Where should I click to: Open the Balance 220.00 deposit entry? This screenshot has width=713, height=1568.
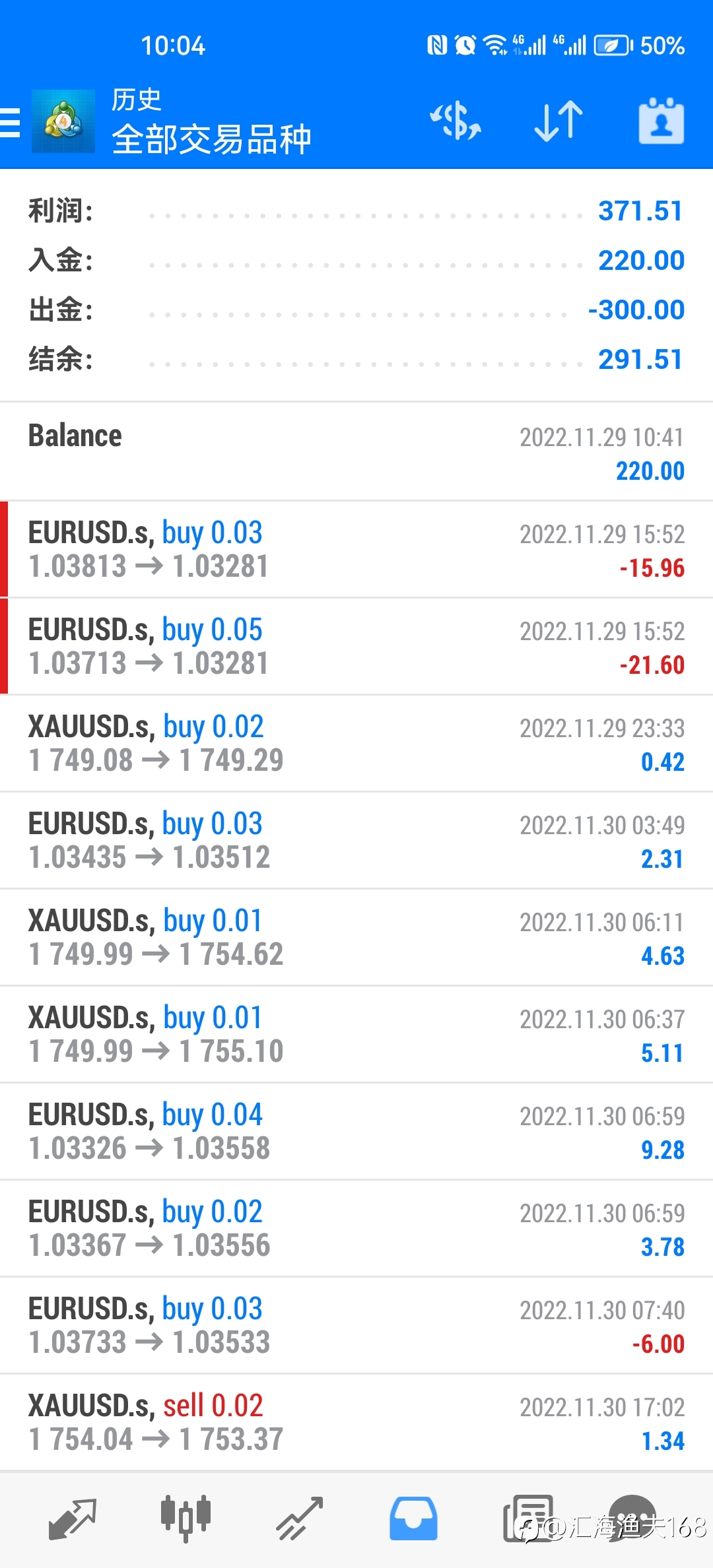point(356,452)
